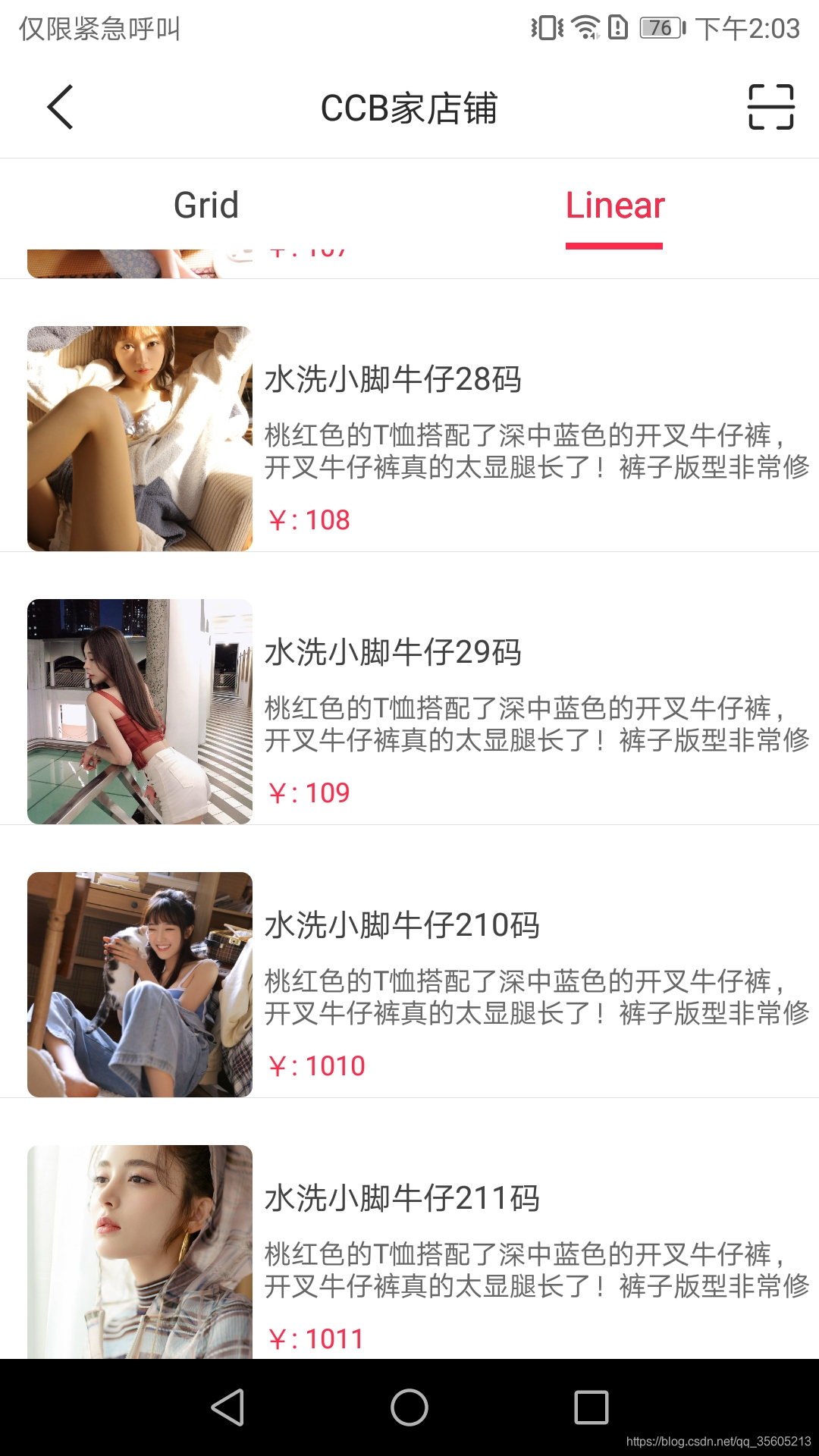Screen dimensions: 819x1456
Task: Tap the 水洗小脚牛仔210码 thumbnail image
Action: pos(140,984)
